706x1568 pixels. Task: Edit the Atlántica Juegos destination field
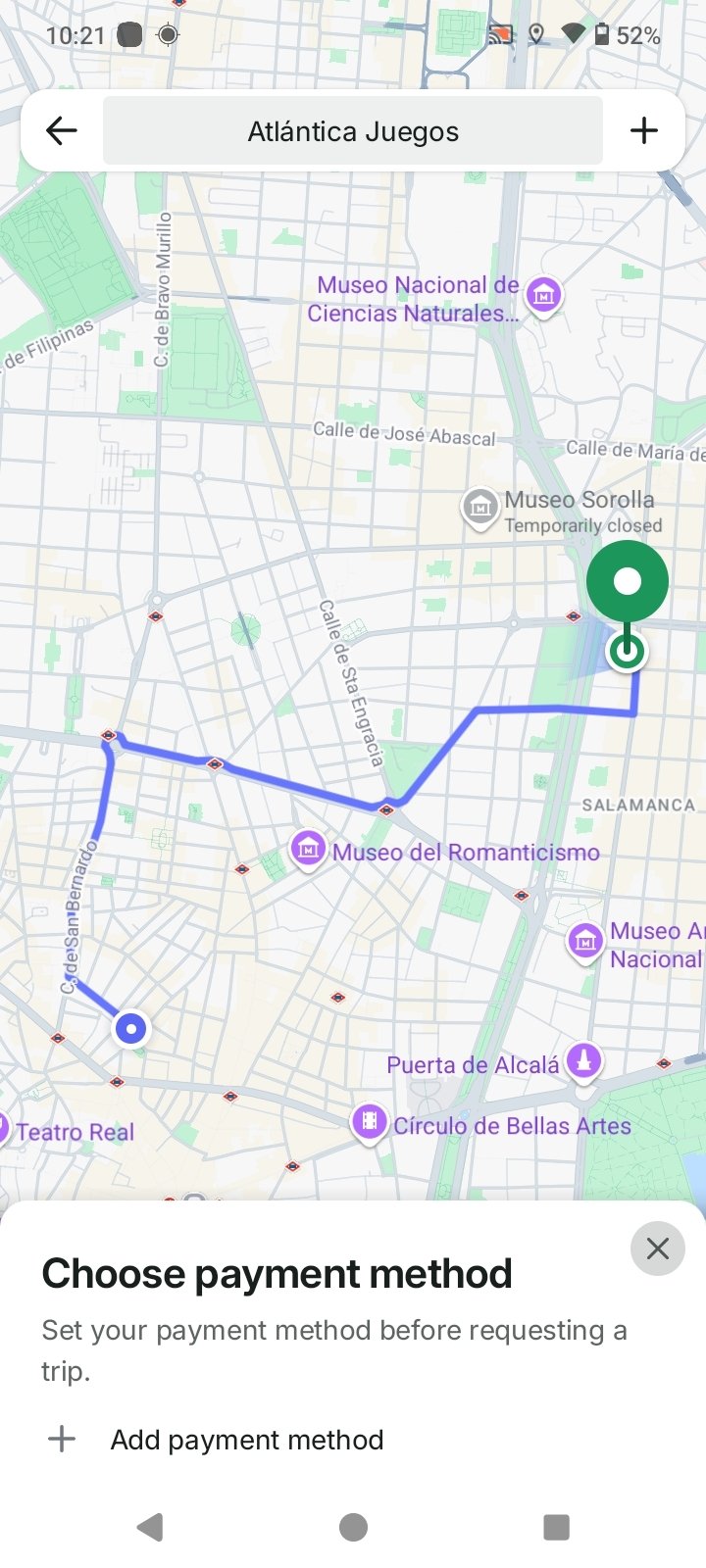tap(353, 131)
